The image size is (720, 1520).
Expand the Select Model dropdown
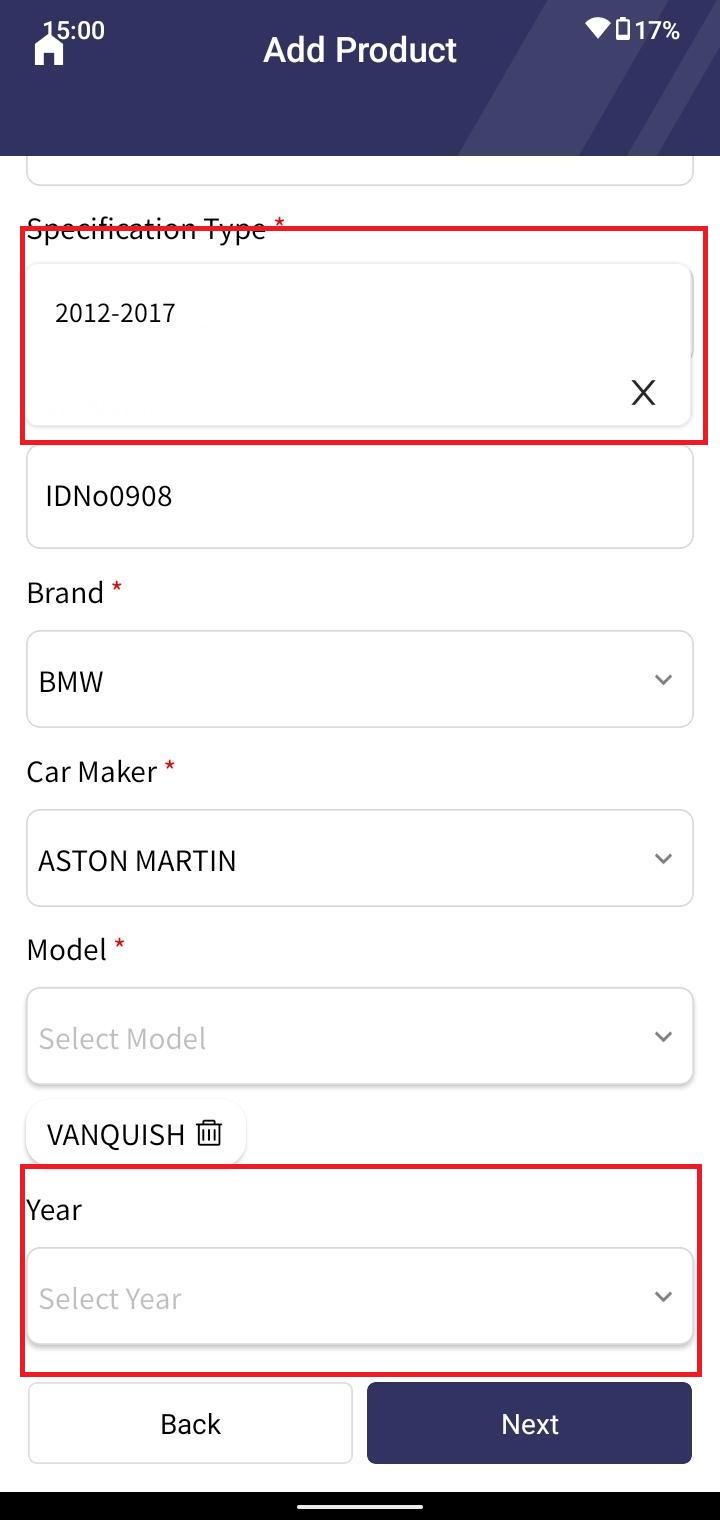pyautogui.click(x=360, y=1037)
